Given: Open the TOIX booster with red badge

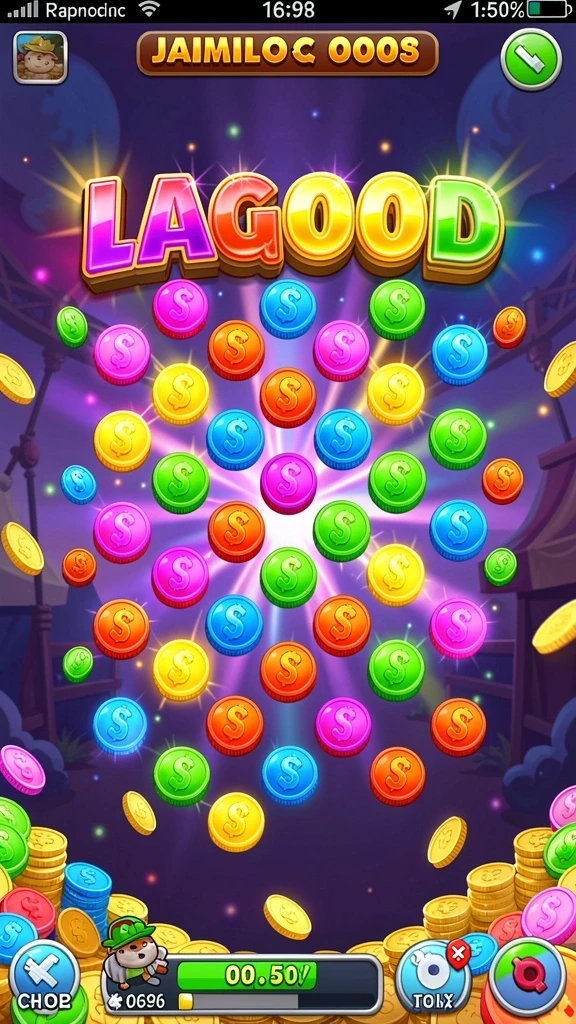Looking at the screenshot, I should (433, 977).
